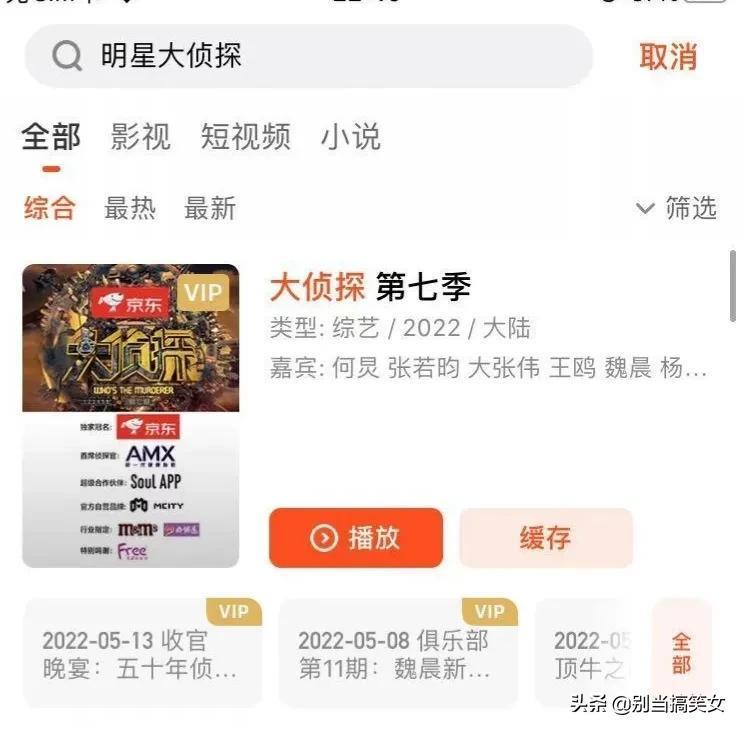Switch to the 短视频 tab

point(245,137)
